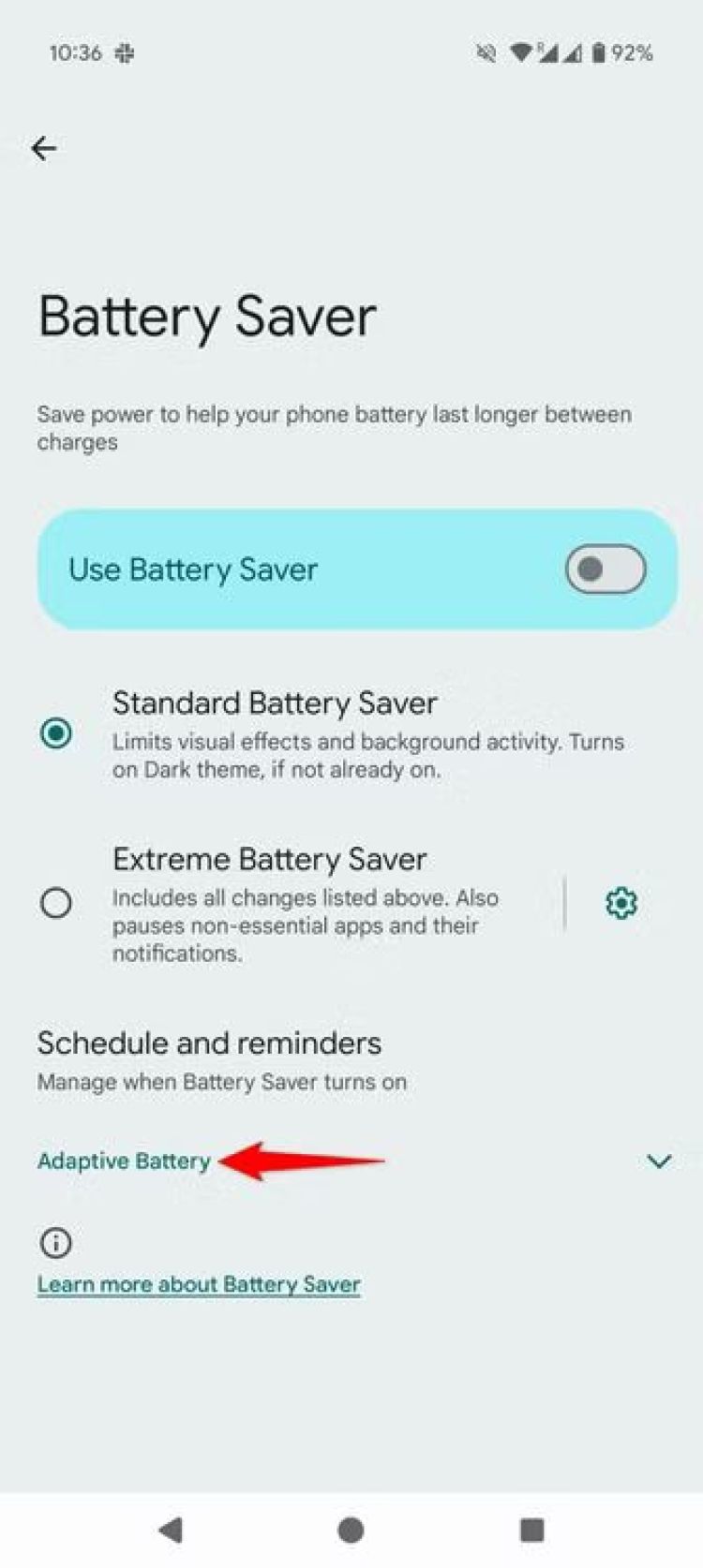Tap the system home button
Viewport: 703px width, 1568px height.
pos(351,1530)
